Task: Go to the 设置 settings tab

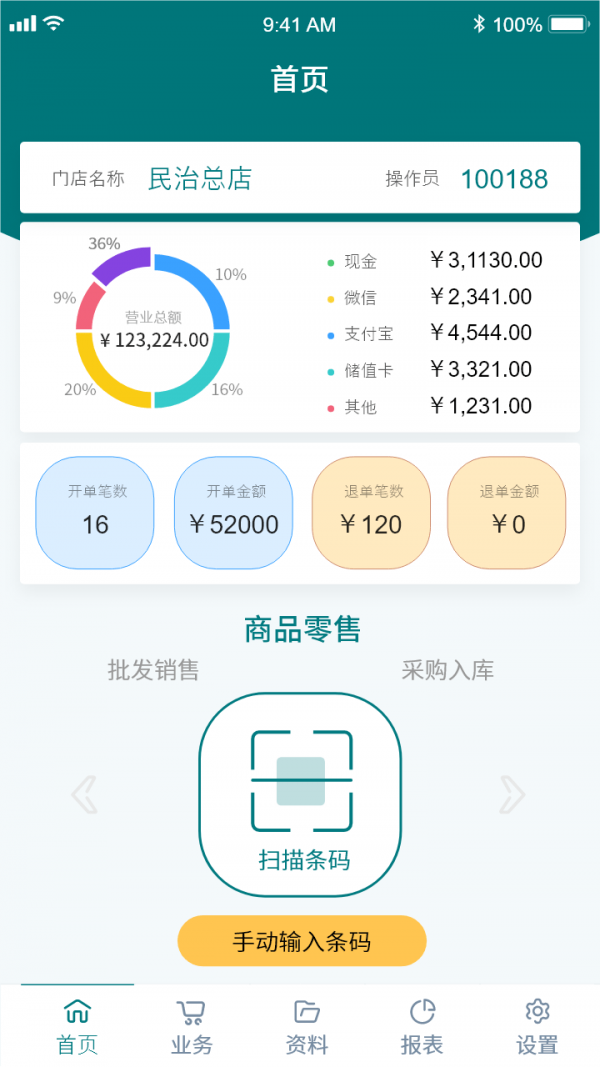Action: 537,1026
